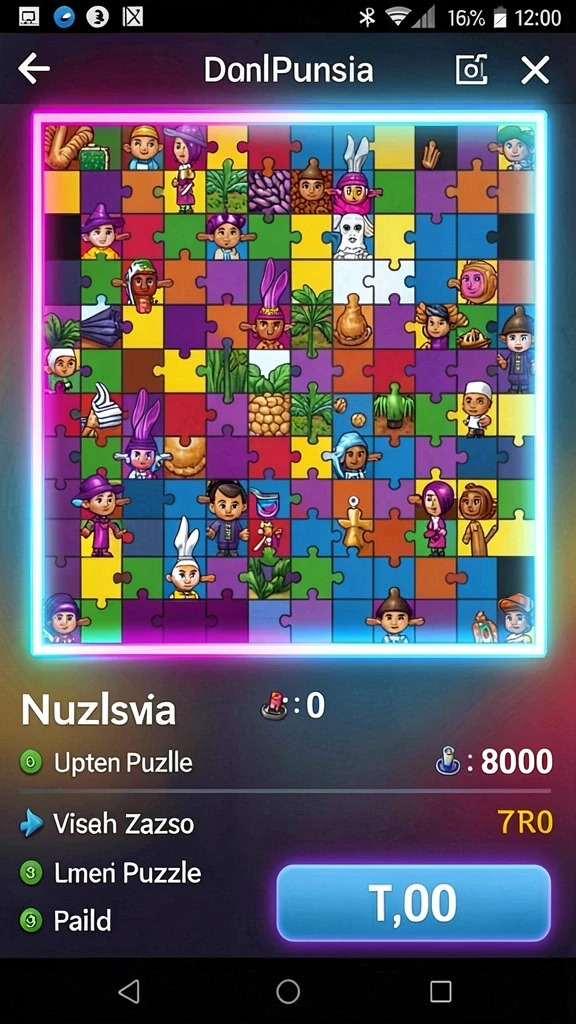Close the DonlPunsia puzzle screen
Viewport: 576px width, 1024px height.
(x=535, y=69)
